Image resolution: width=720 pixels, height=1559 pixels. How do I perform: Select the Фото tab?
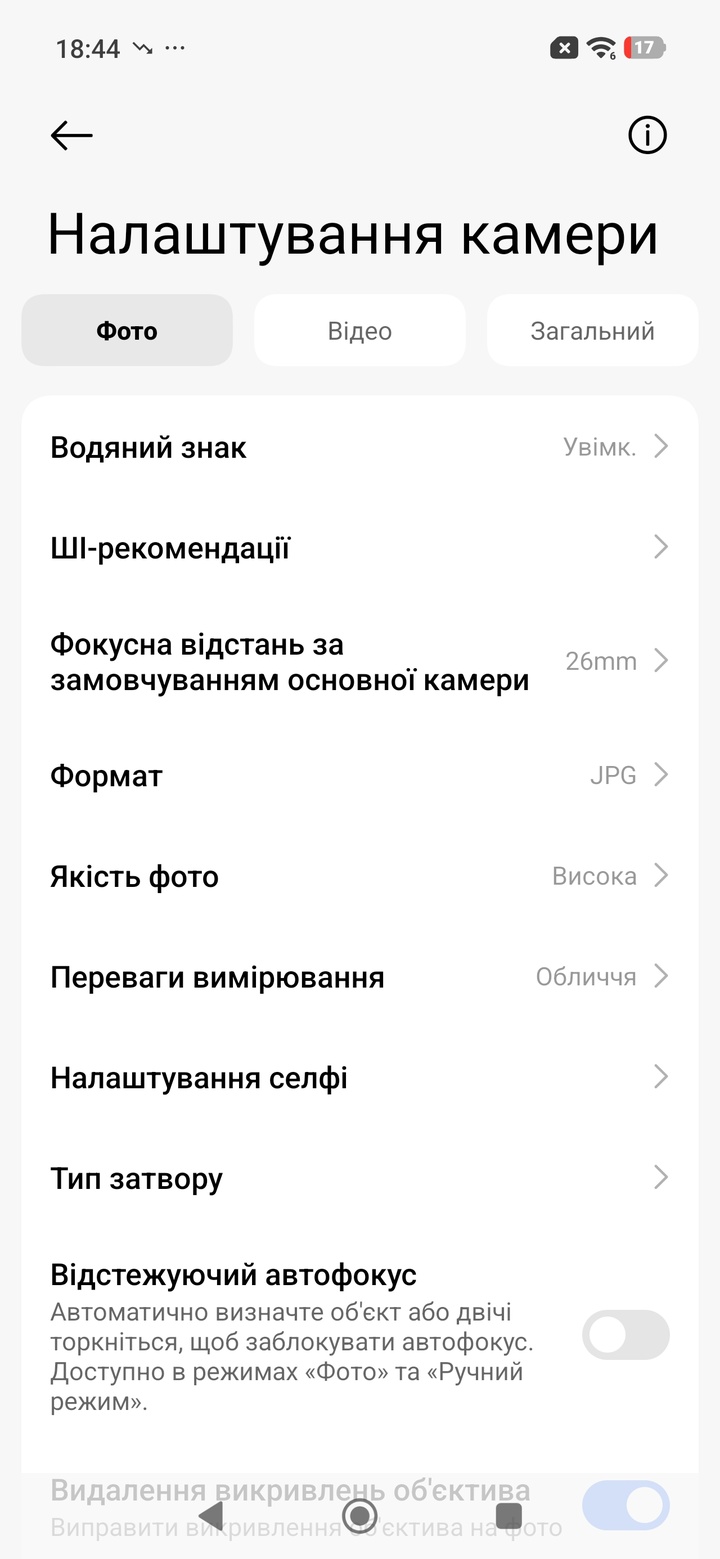pyautogui.click(x=127, y=331)
